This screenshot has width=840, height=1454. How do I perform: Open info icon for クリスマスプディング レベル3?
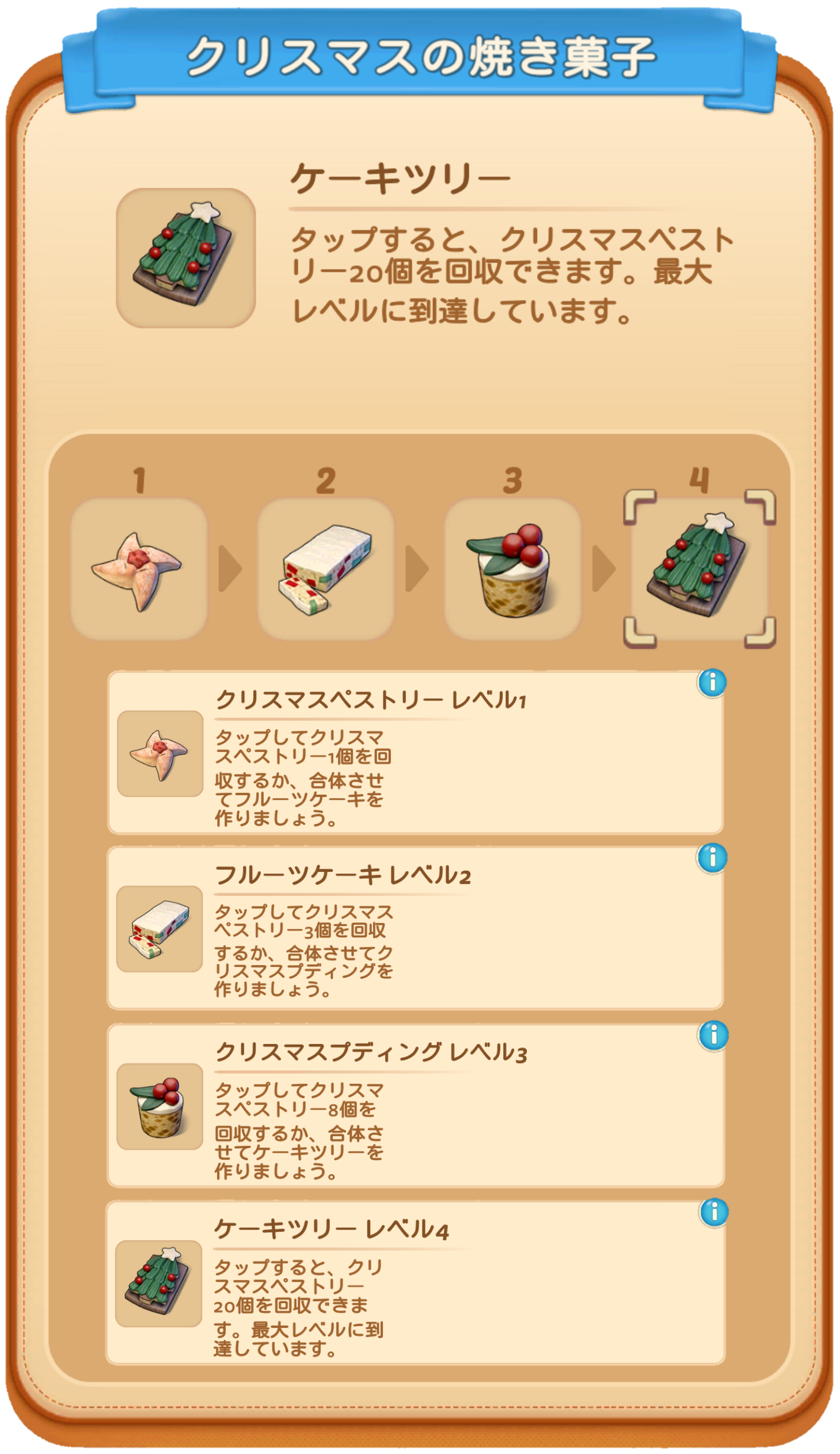pyautogui.click(x=713, y=1036)
